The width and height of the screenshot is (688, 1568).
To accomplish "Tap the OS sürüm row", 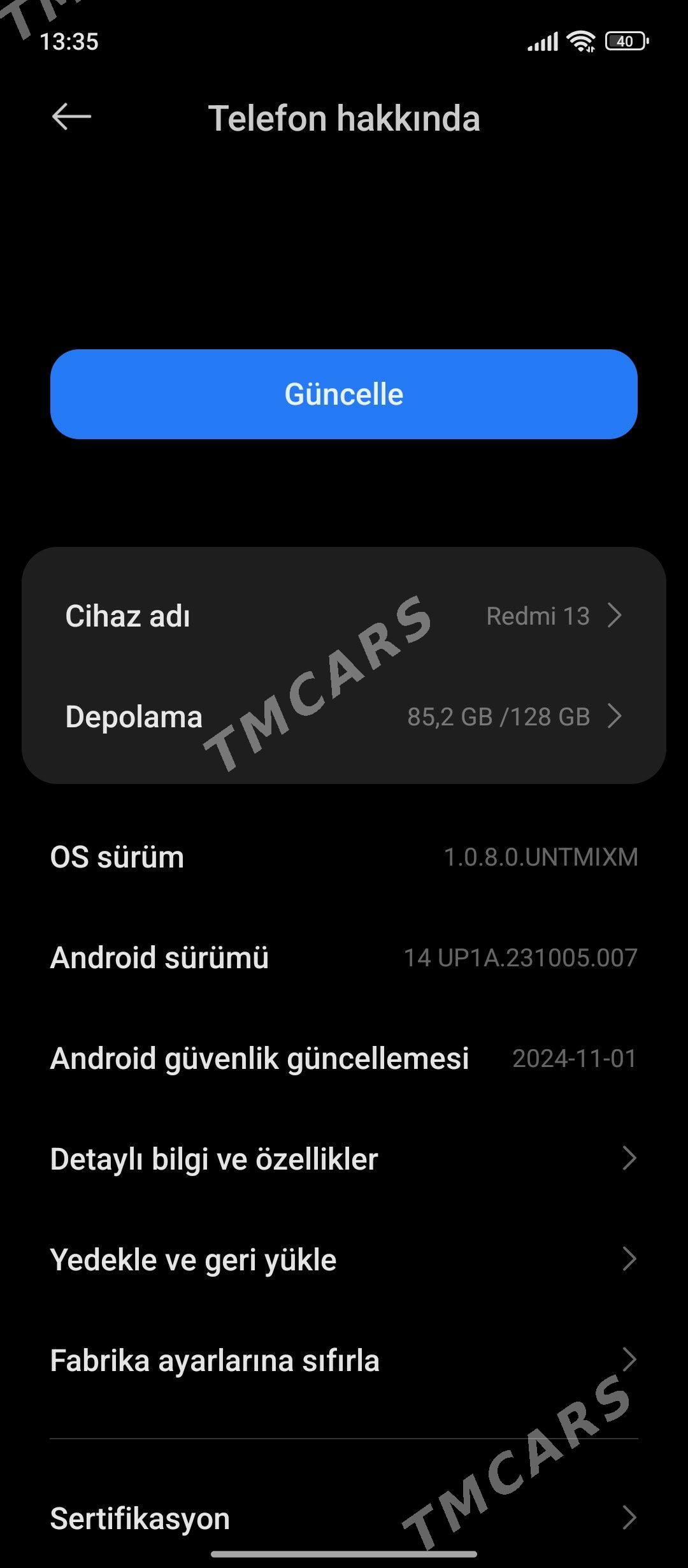I will coord(344,857).
